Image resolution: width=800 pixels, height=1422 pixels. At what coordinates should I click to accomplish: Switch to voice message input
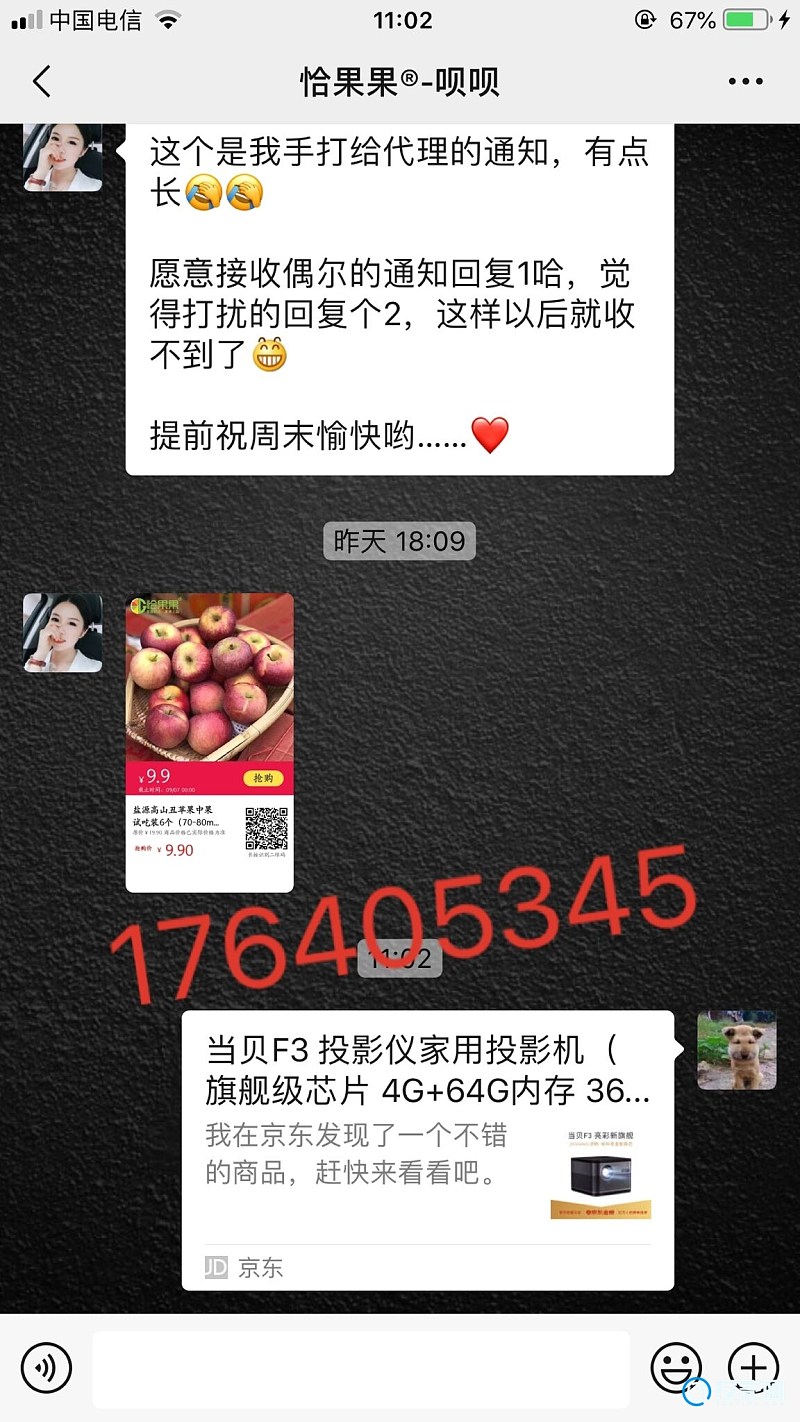[46, 1367]
